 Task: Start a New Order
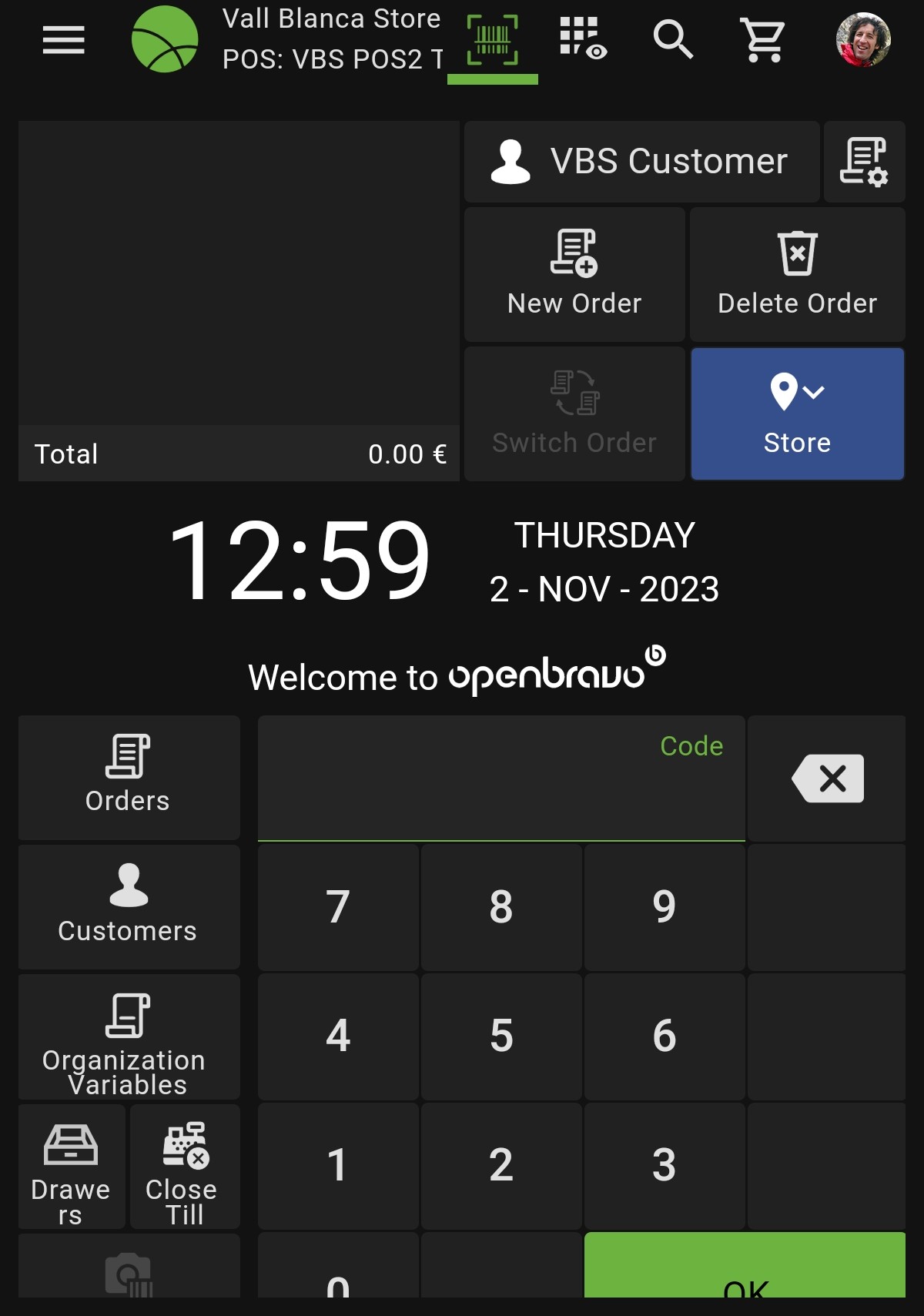[x=574, y=274]
